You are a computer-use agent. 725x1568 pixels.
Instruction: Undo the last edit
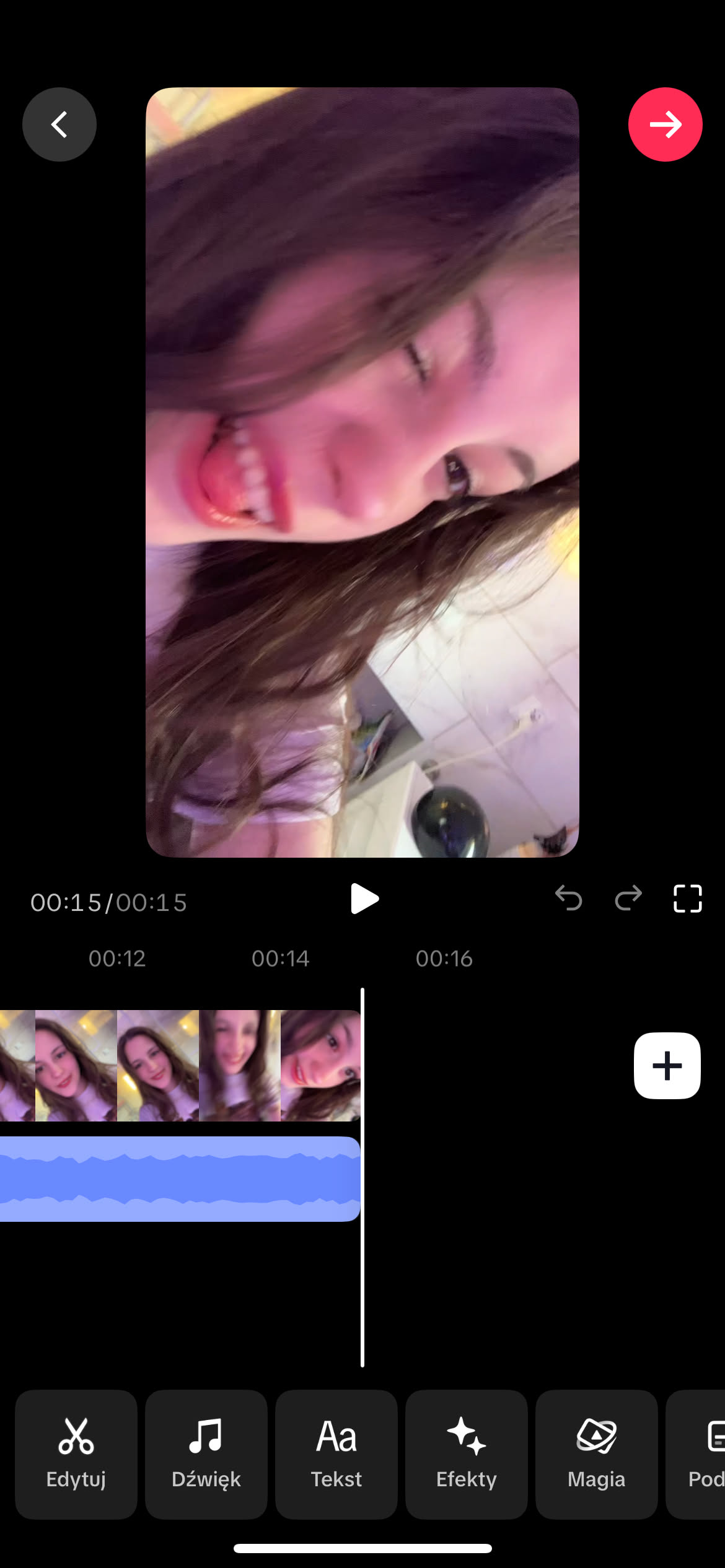[568, 898]
